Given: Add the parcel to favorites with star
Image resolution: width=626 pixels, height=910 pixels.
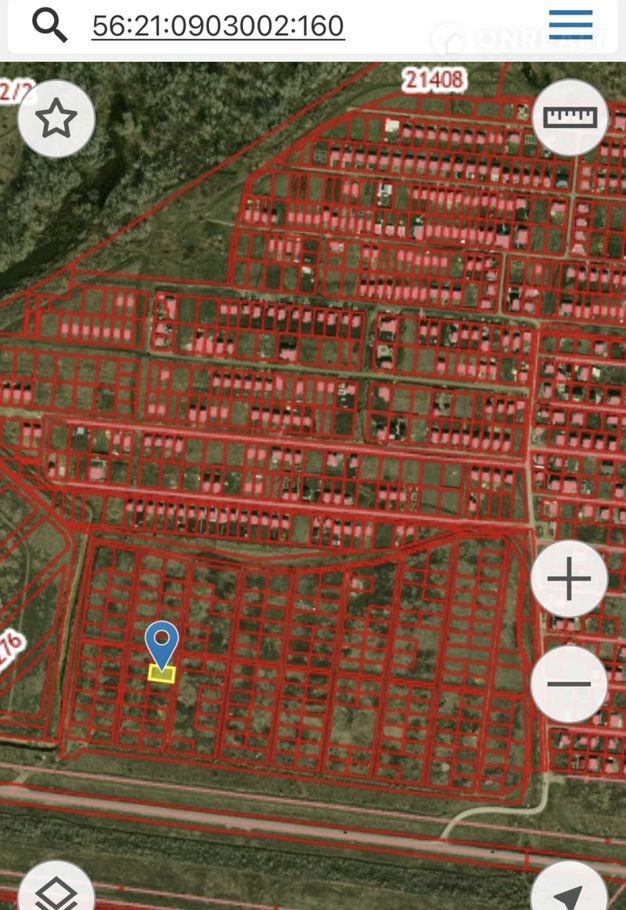Looking at the screenshot, I should coord(57,120).
